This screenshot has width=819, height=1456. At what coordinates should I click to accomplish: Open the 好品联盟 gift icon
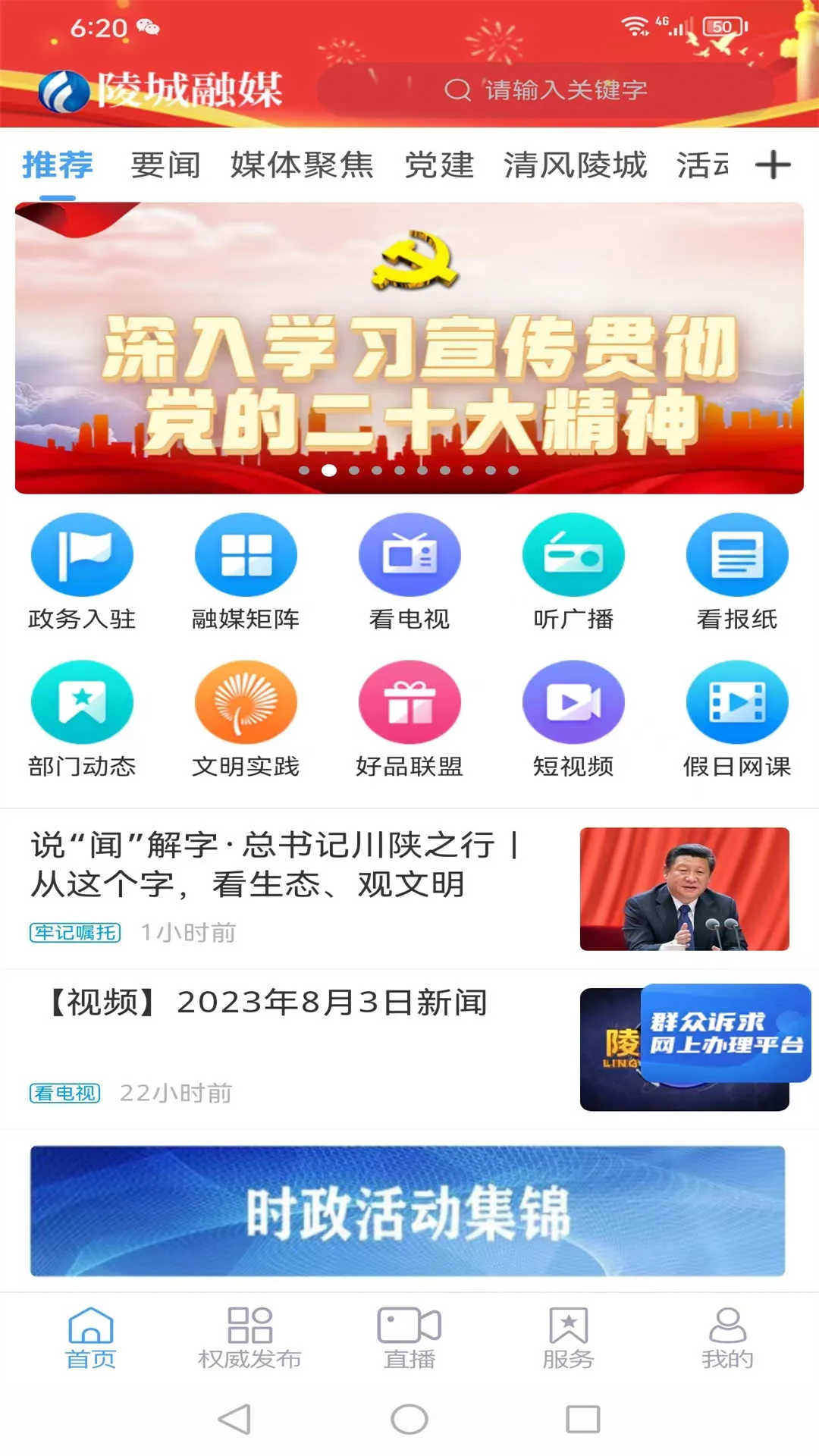[409, 703]
